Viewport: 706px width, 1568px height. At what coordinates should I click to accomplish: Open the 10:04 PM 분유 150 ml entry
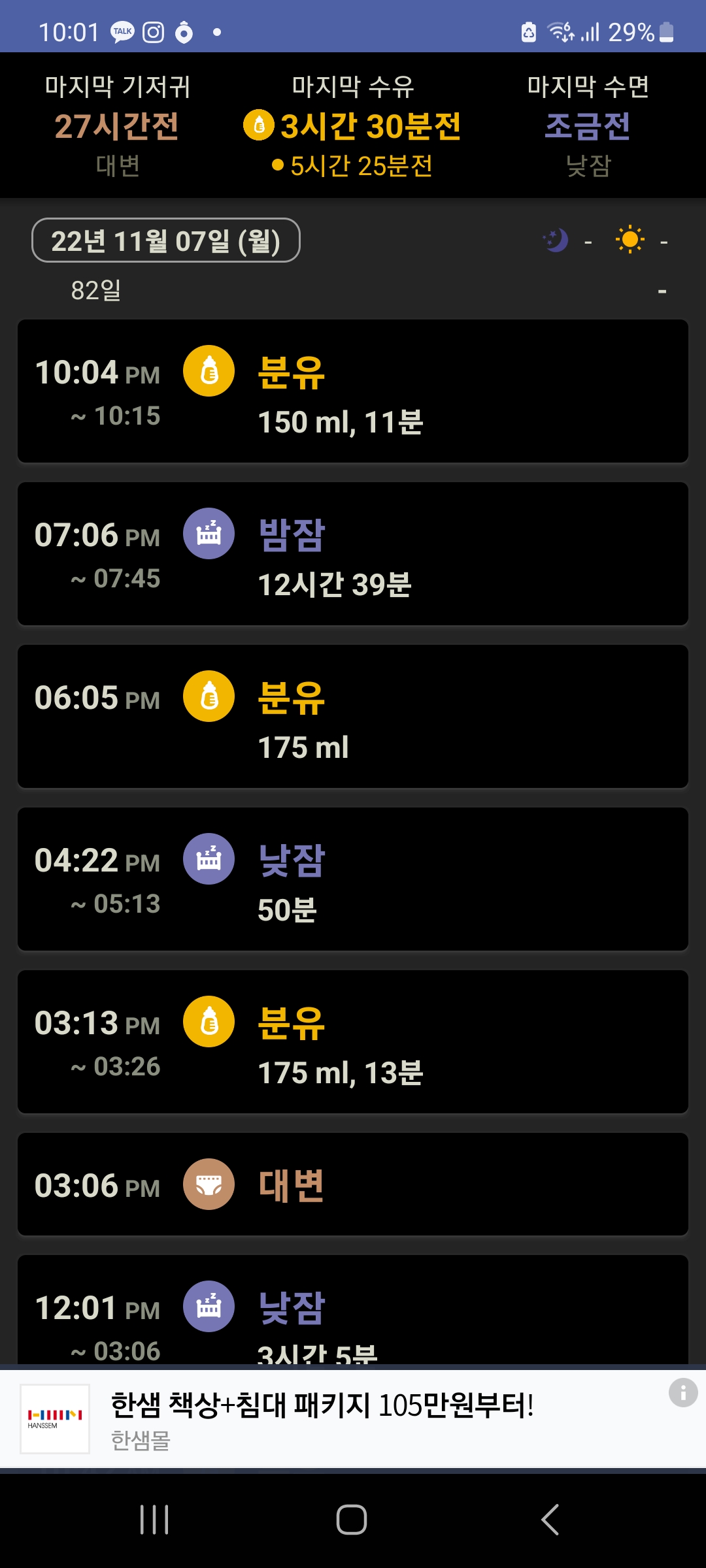click(x=353, y=391)
